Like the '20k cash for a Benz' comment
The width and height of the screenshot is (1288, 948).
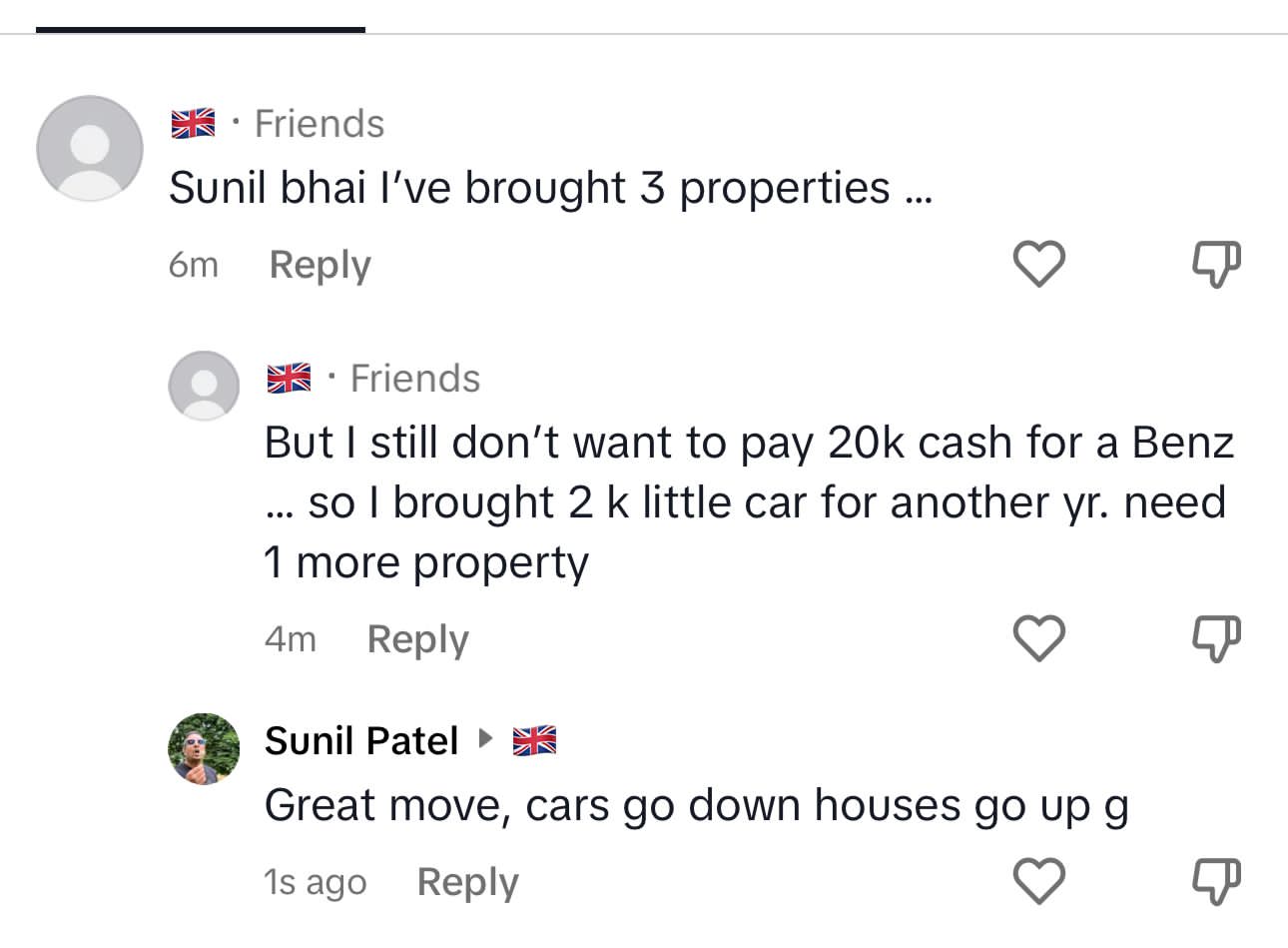tap(1038, 638)
